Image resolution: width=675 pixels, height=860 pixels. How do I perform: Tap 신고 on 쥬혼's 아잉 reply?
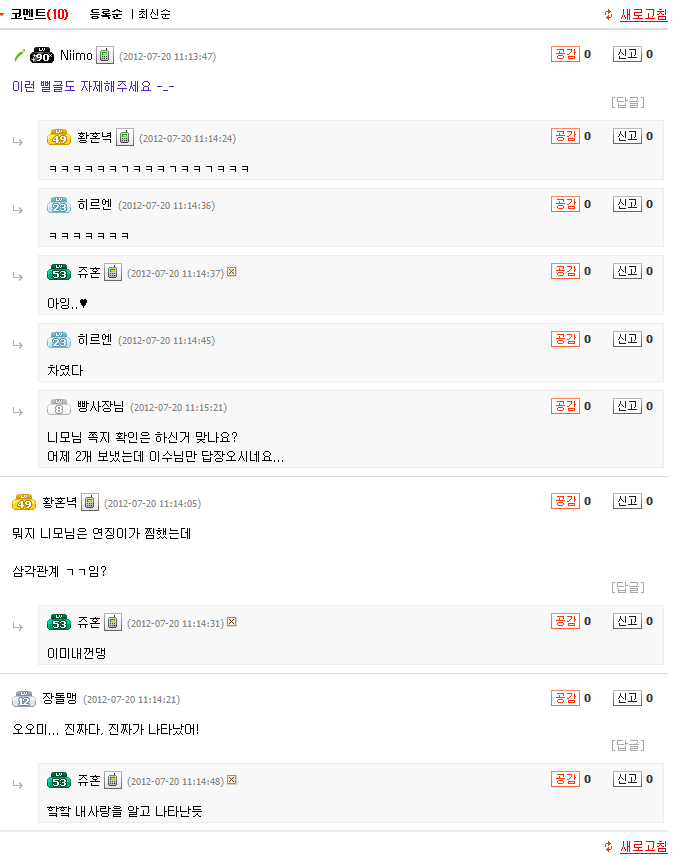[x=627, y=271]
